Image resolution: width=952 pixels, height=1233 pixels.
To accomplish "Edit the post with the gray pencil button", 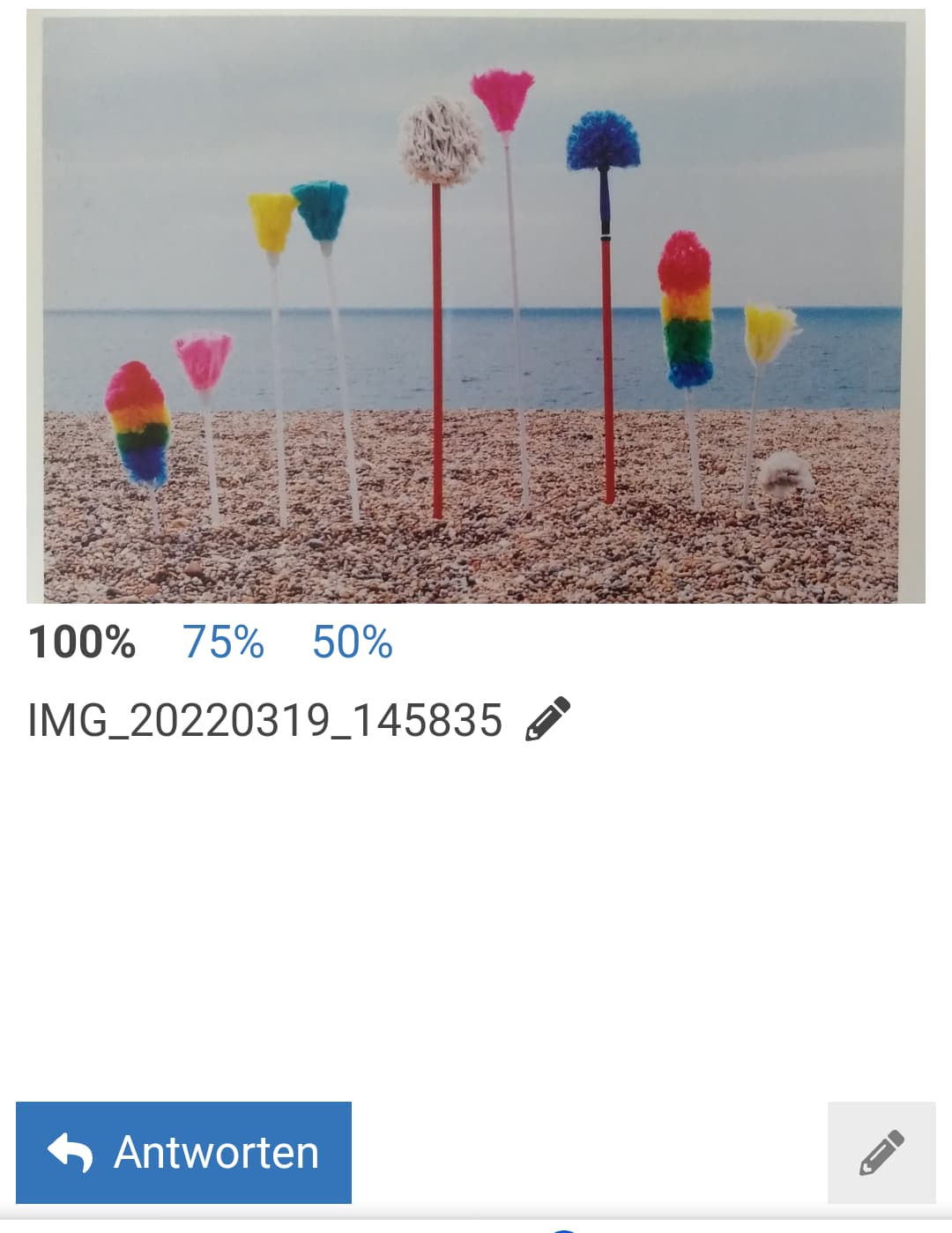I will tap(881, 1152).
